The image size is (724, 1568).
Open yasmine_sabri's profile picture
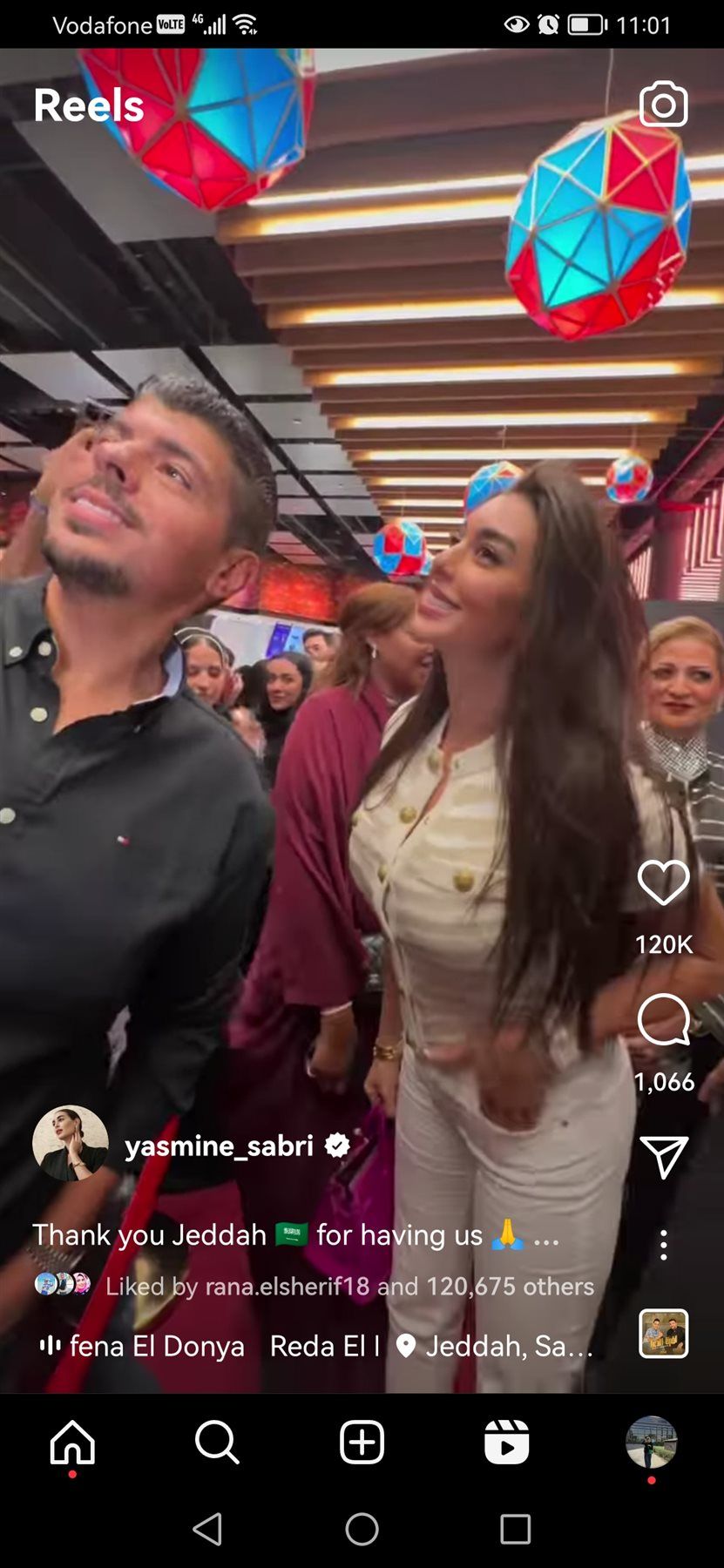pos(71,1144)
